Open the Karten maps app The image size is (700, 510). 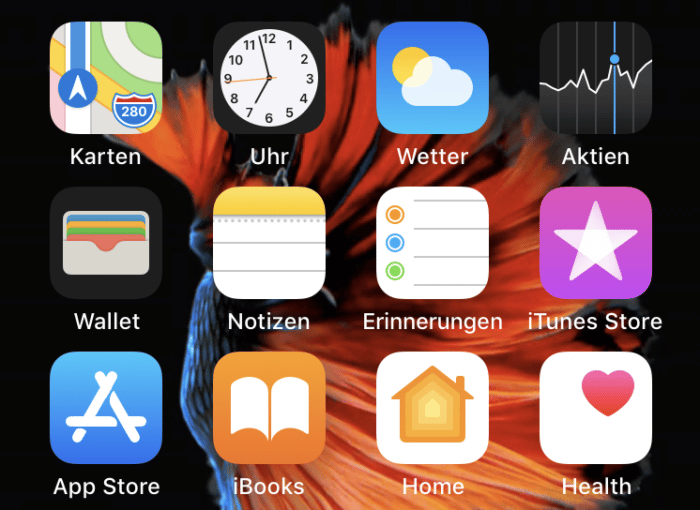tap(106, 78)
